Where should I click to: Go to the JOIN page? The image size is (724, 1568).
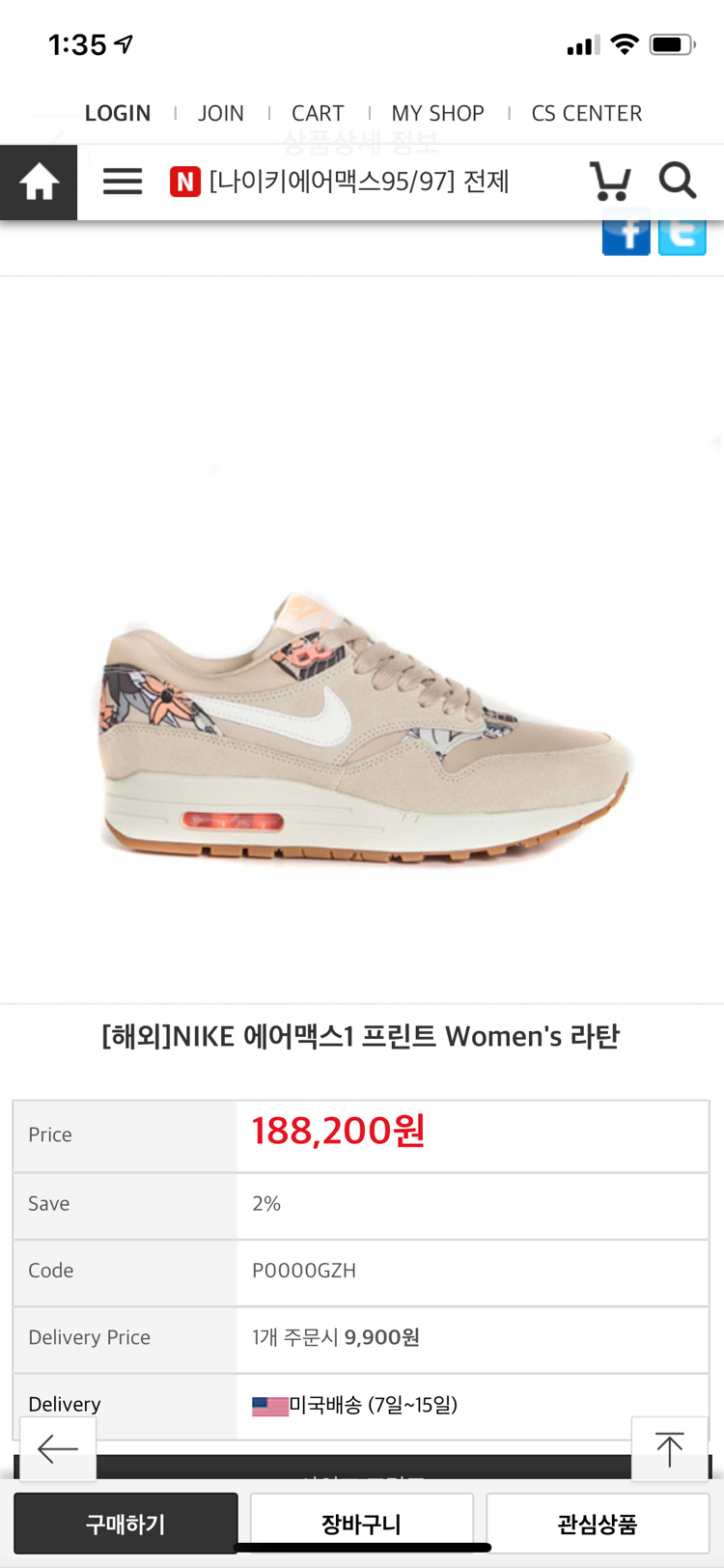point(221,113)
